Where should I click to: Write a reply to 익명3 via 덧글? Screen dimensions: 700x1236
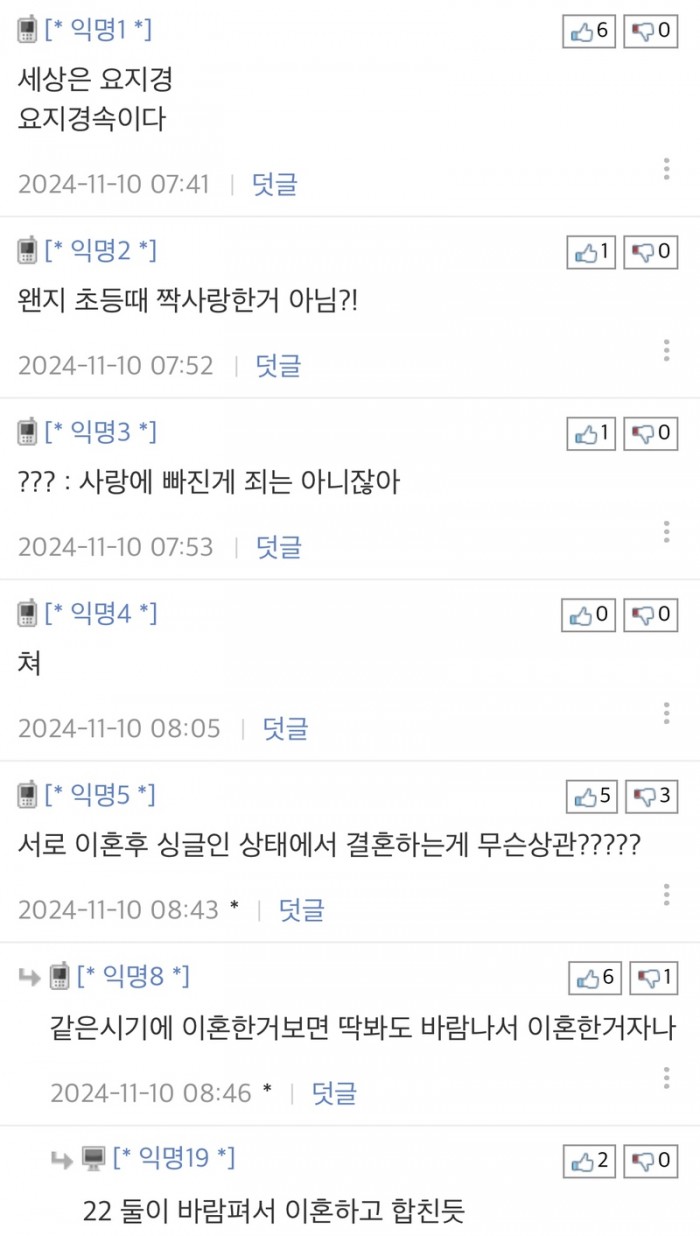coord(278,547)
